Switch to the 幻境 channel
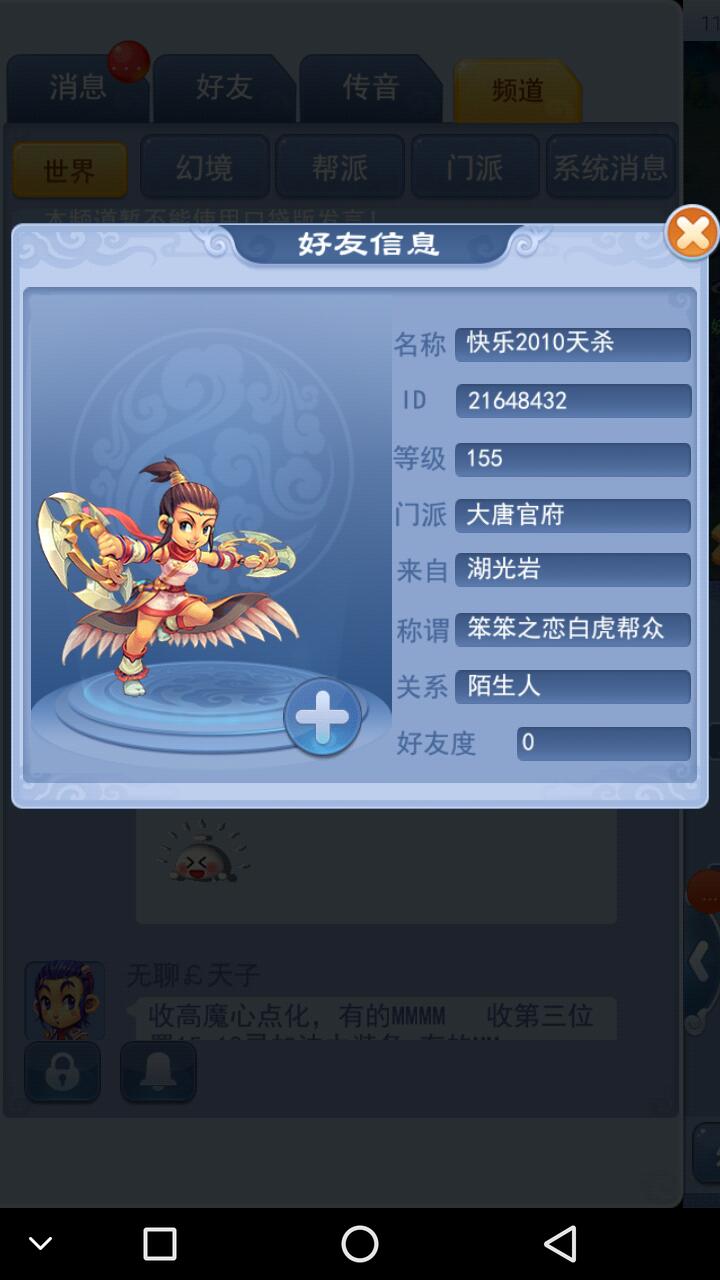Viewport: 720px width, 1280px height. (205, 167)
